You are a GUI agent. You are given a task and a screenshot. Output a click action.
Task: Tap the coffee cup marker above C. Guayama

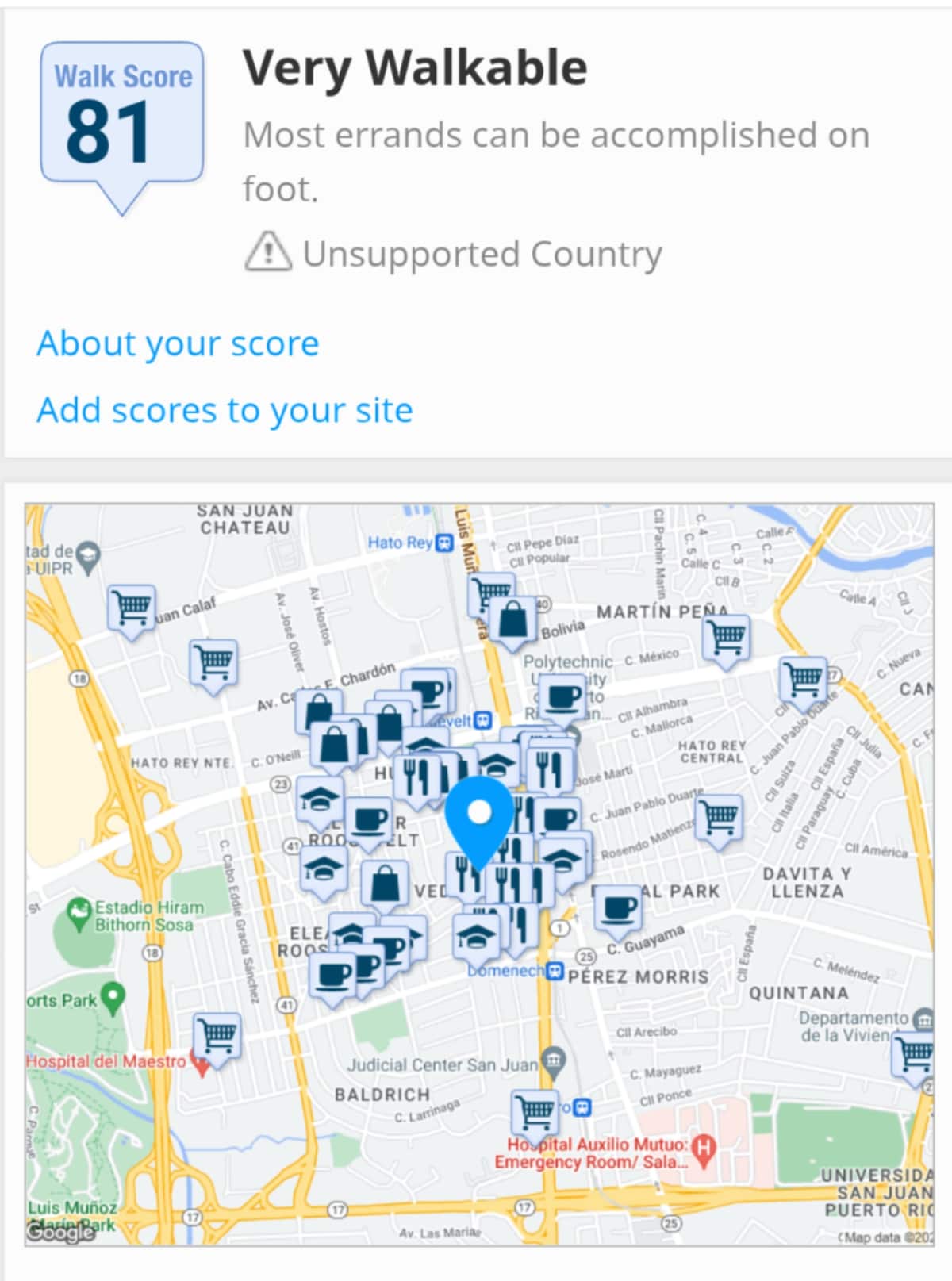tap(618, 907)
